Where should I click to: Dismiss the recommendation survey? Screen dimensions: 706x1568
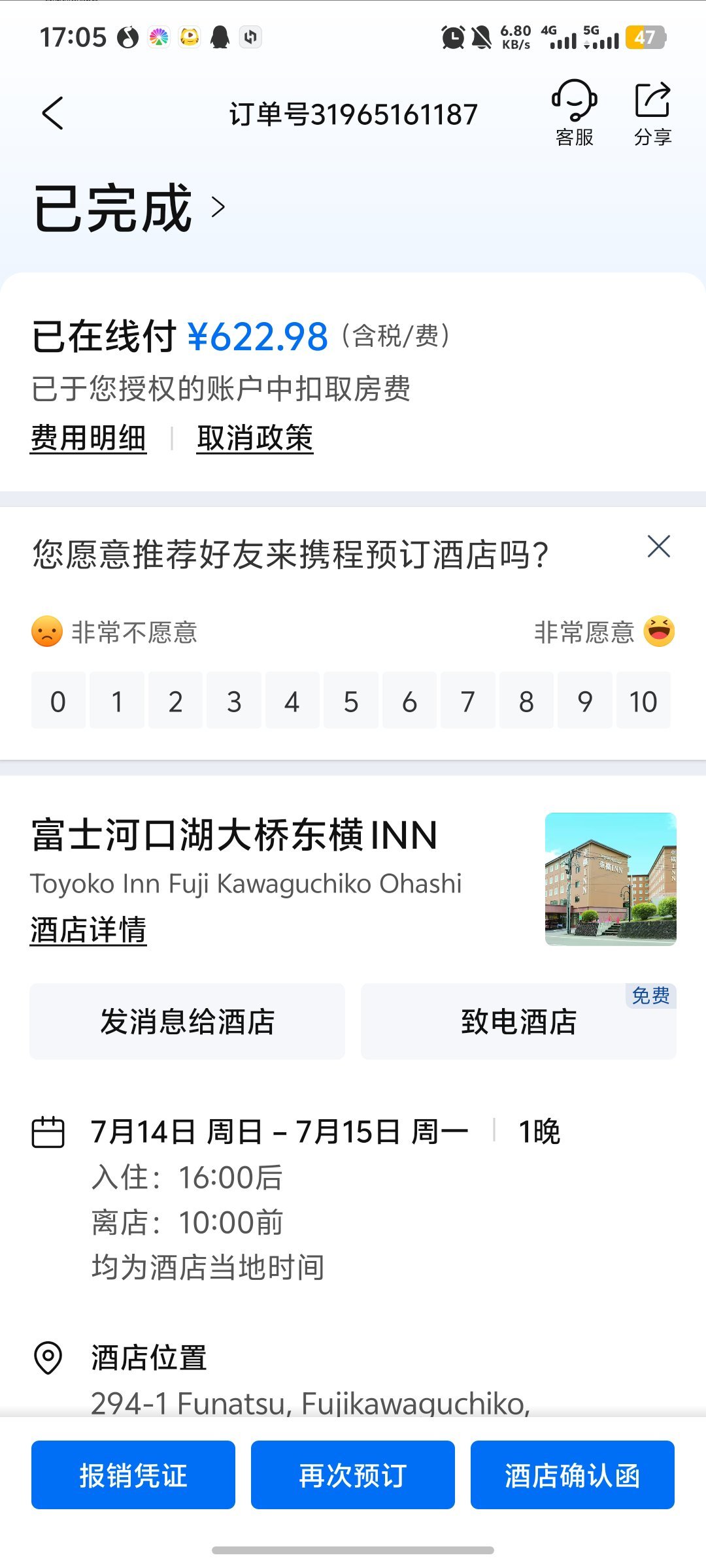658,547
